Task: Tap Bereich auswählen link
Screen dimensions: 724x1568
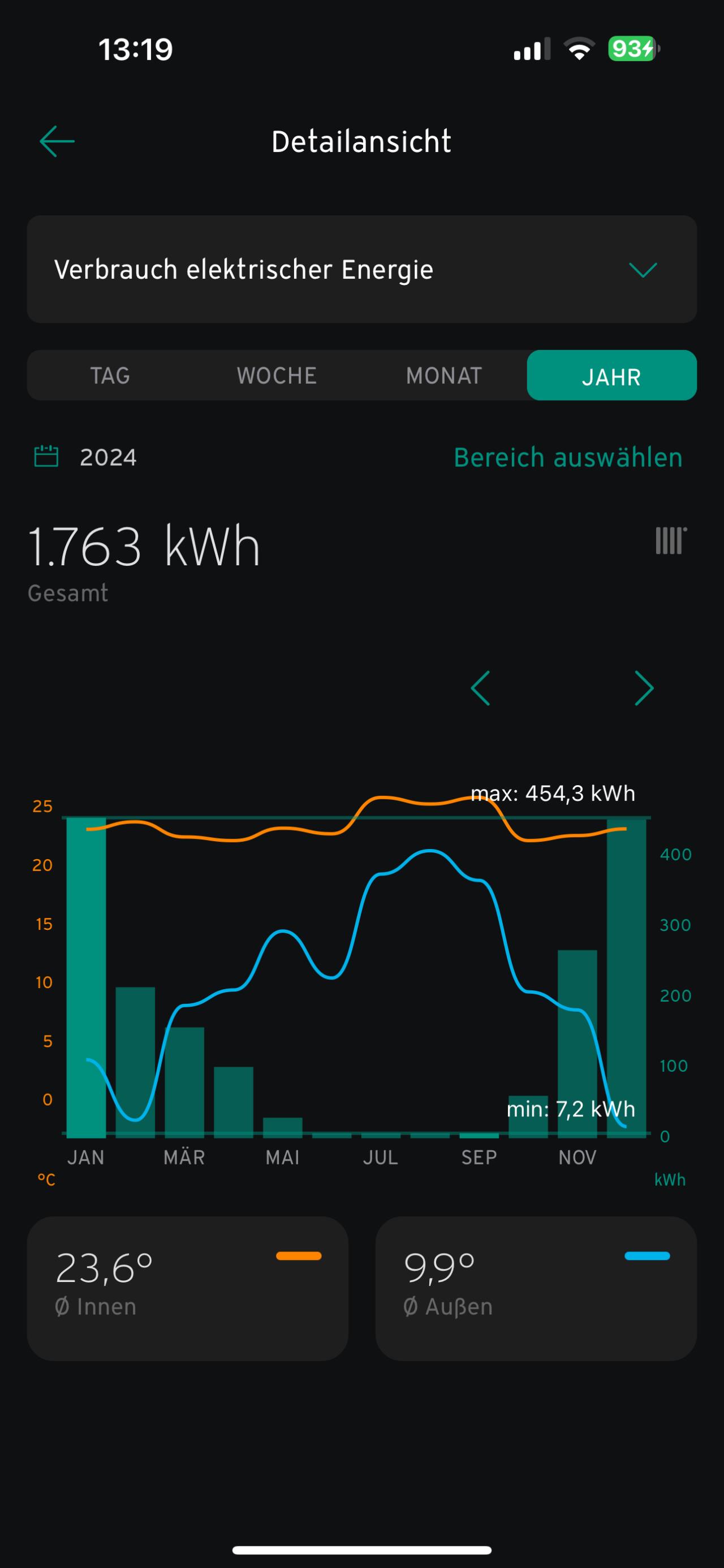Action: point(568,457)
